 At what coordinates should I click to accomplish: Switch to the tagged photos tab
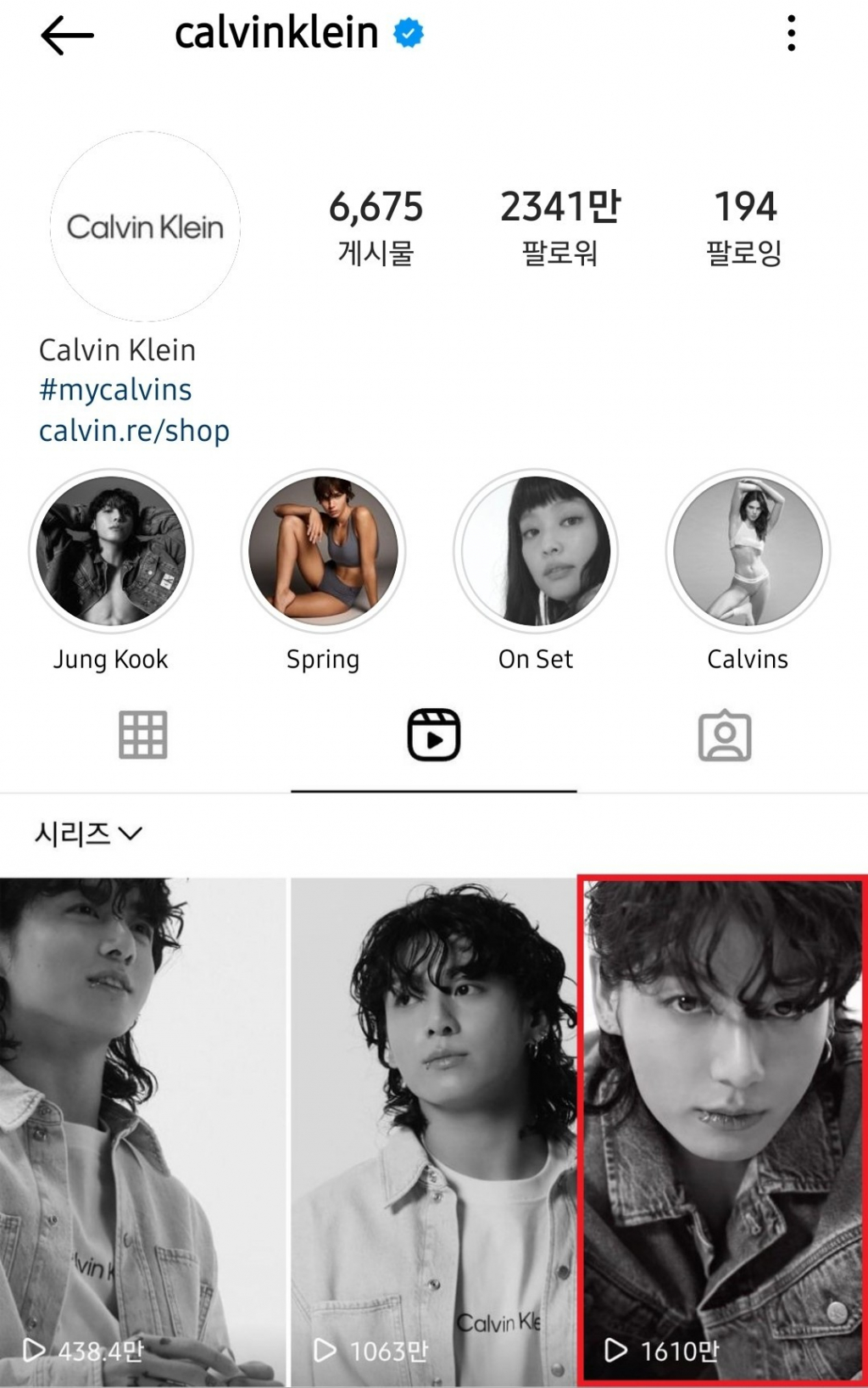pos(724,735)
